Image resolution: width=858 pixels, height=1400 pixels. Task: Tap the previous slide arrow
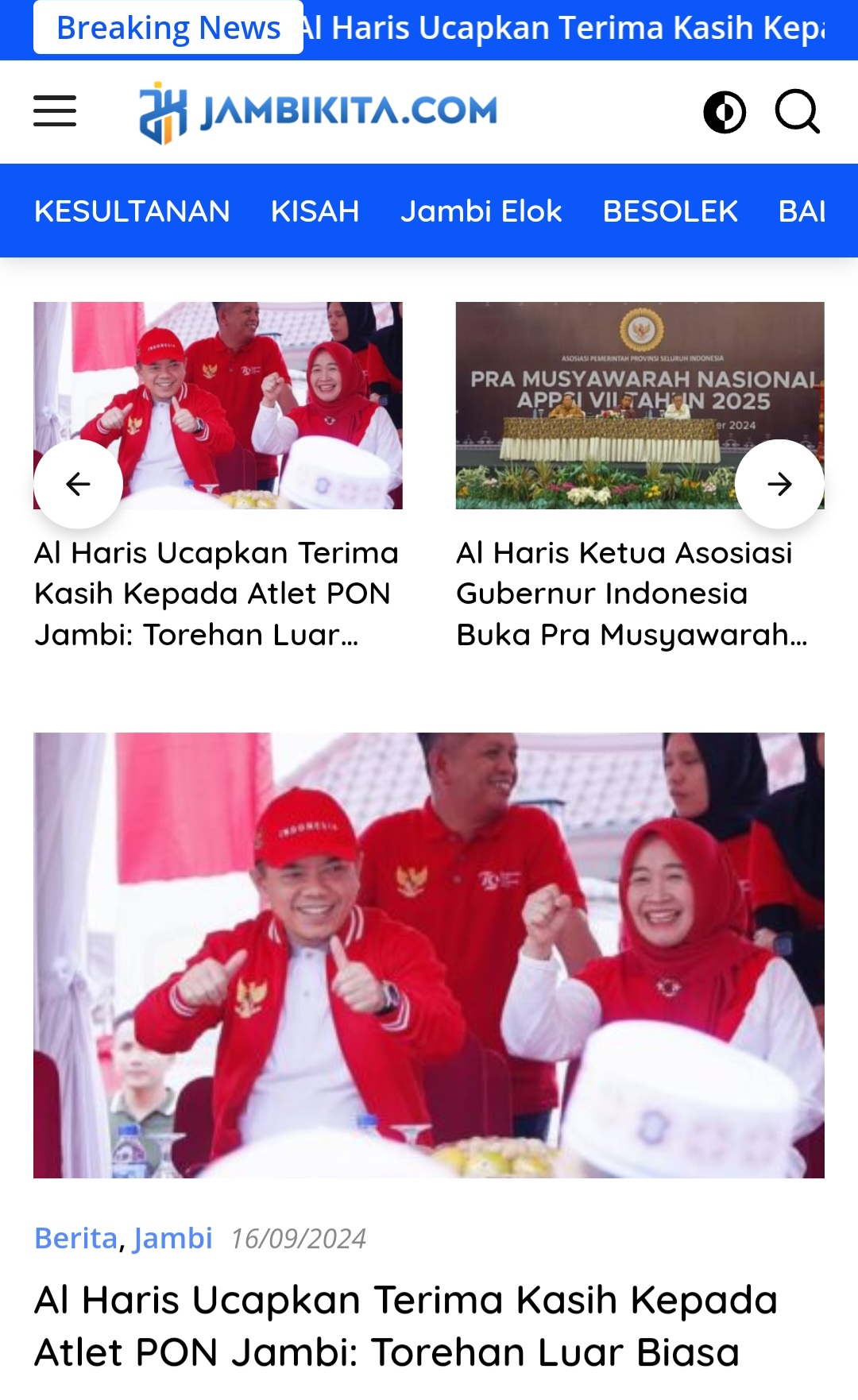78,484
